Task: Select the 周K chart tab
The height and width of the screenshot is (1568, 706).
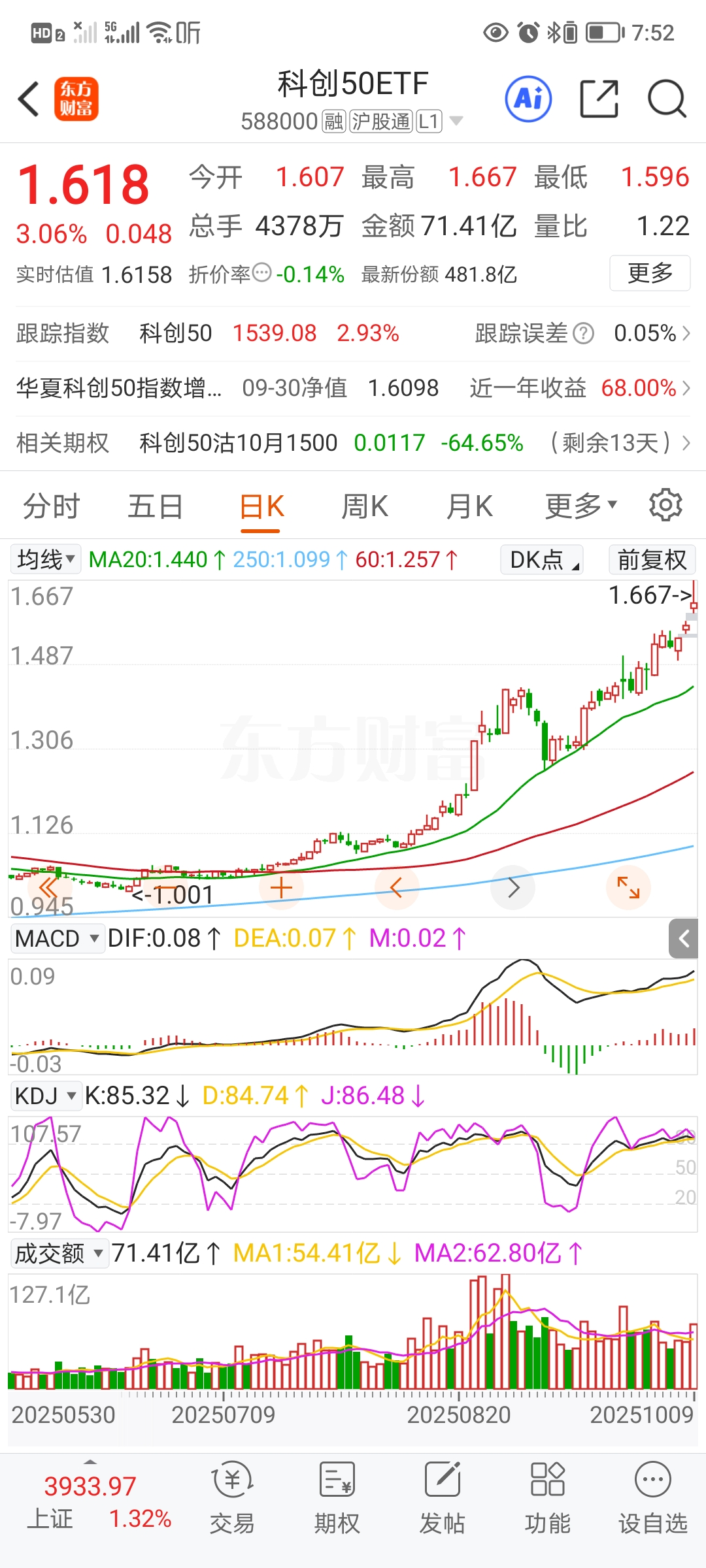Action: [x=365, y=506]
